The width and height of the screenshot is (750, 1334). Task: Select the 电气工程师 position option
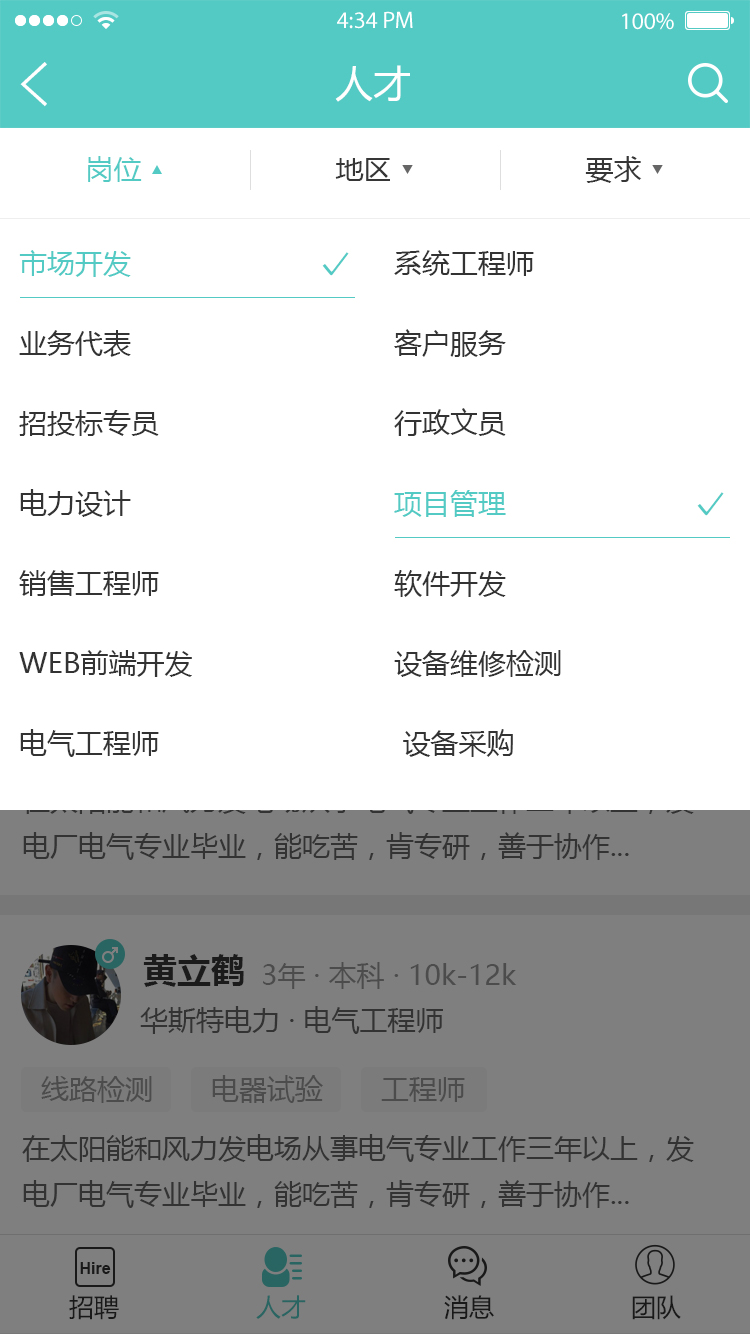point(89,744)
